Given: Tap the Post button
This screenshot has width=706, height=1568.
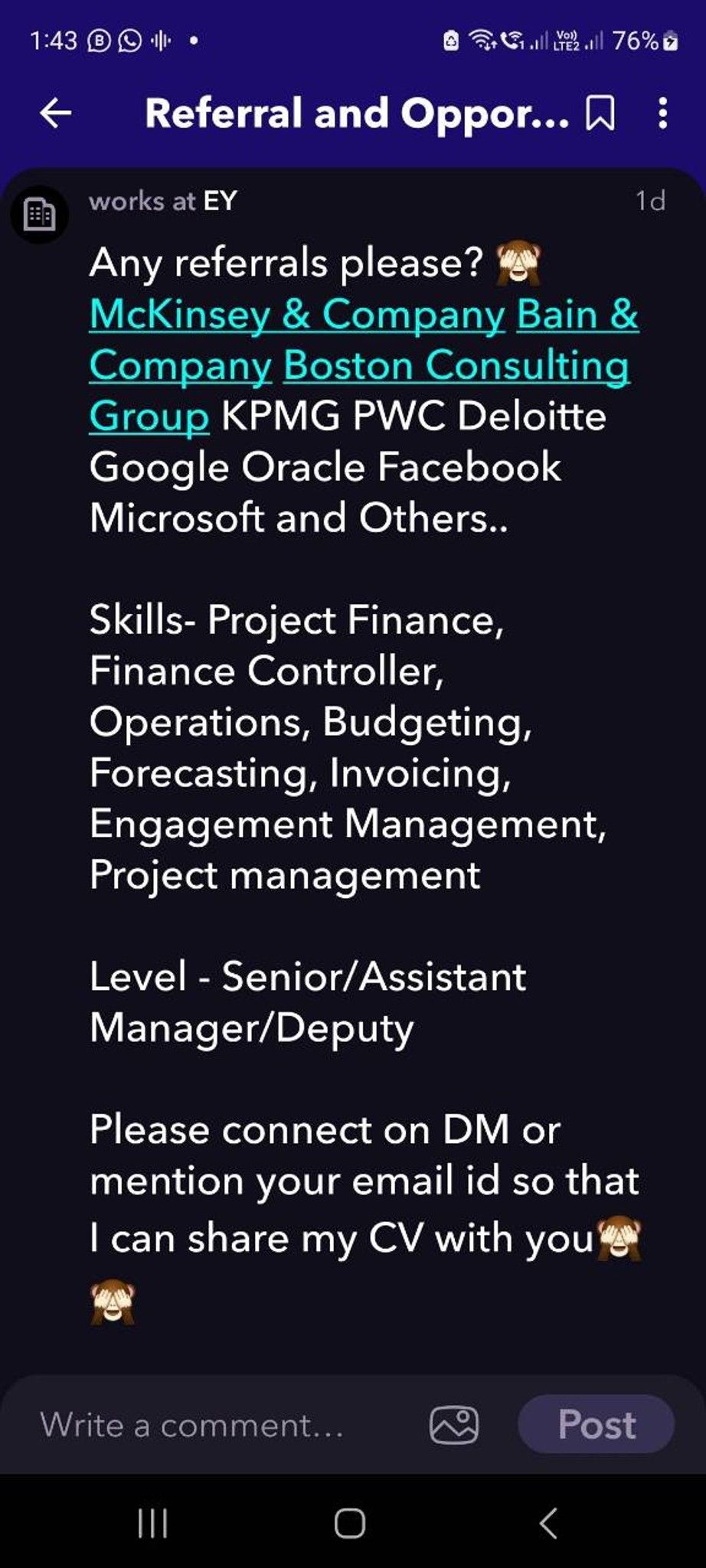Looking at the screenshot, I should [597, 1425].
